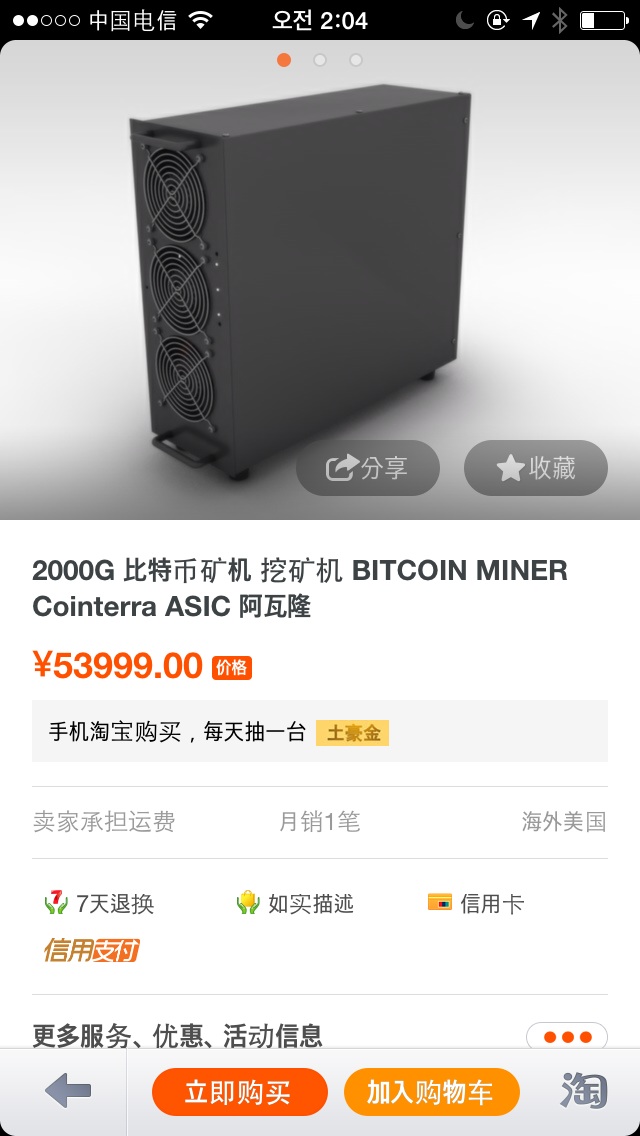Viewport: 640px width, 1136px height.
Task: Open the Taobao home icon
Action: click(583, 1091)
